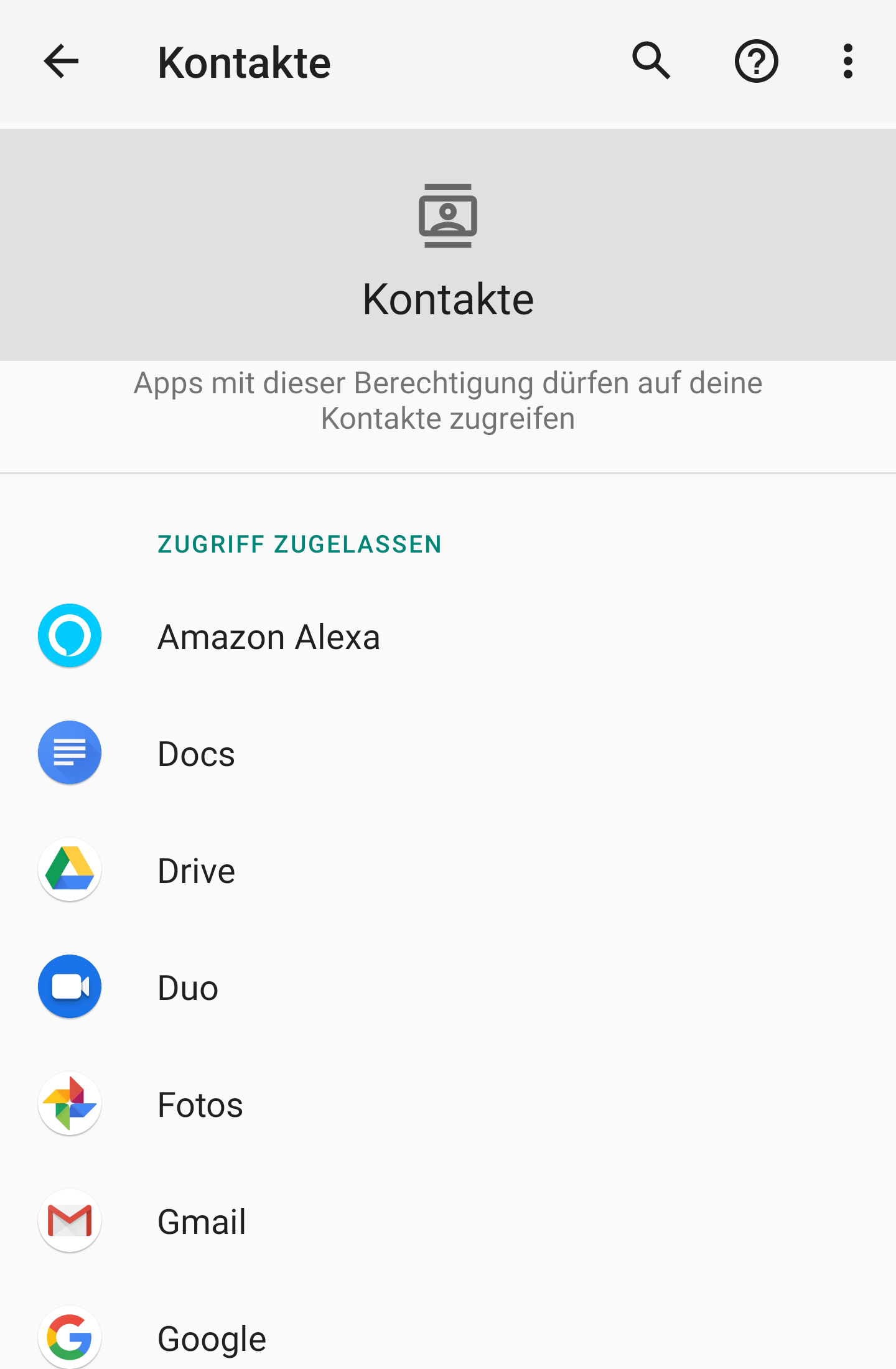This screenshot has width=896, height=1369.
Task: Select the Google Drive triangle icon
Action: click(x=69, y=869)
